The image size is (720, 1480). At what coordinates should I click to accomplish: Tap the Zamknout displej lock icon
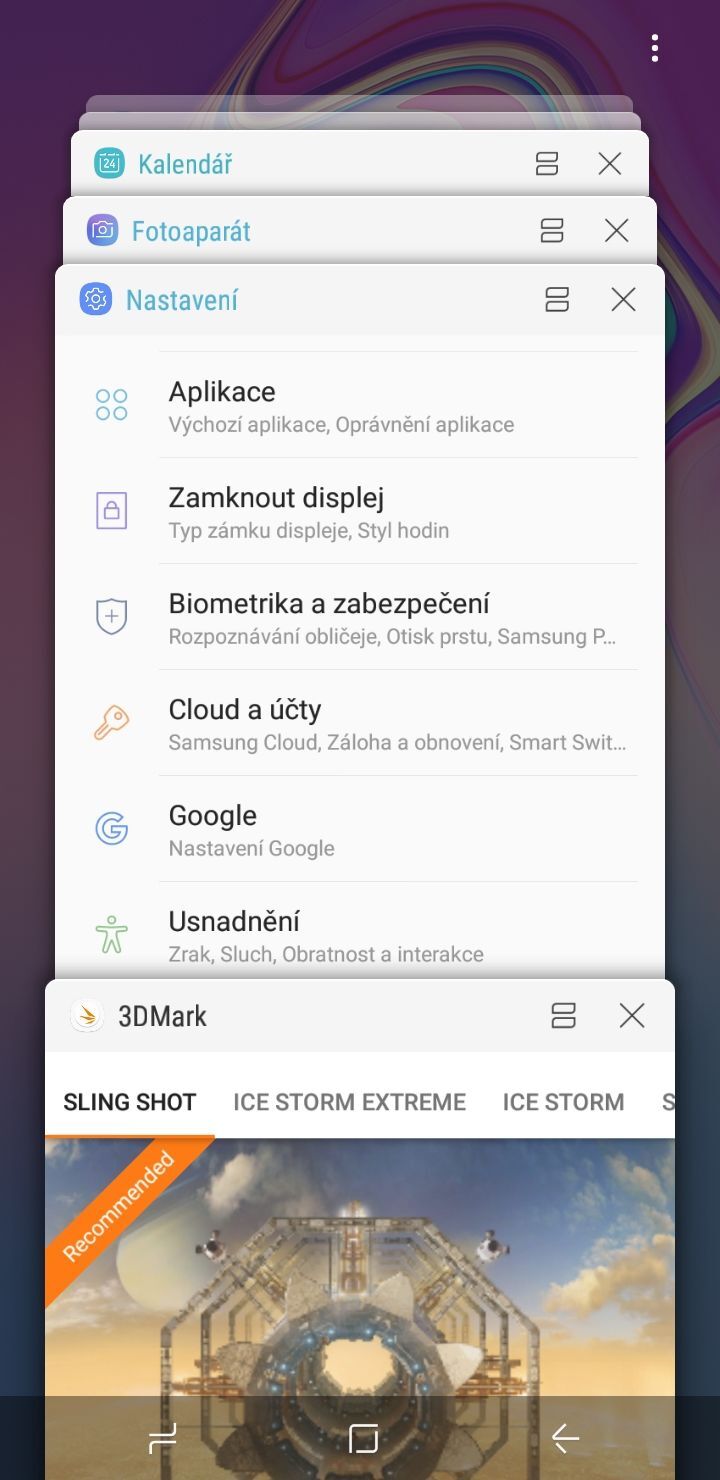tap(110, 510)
